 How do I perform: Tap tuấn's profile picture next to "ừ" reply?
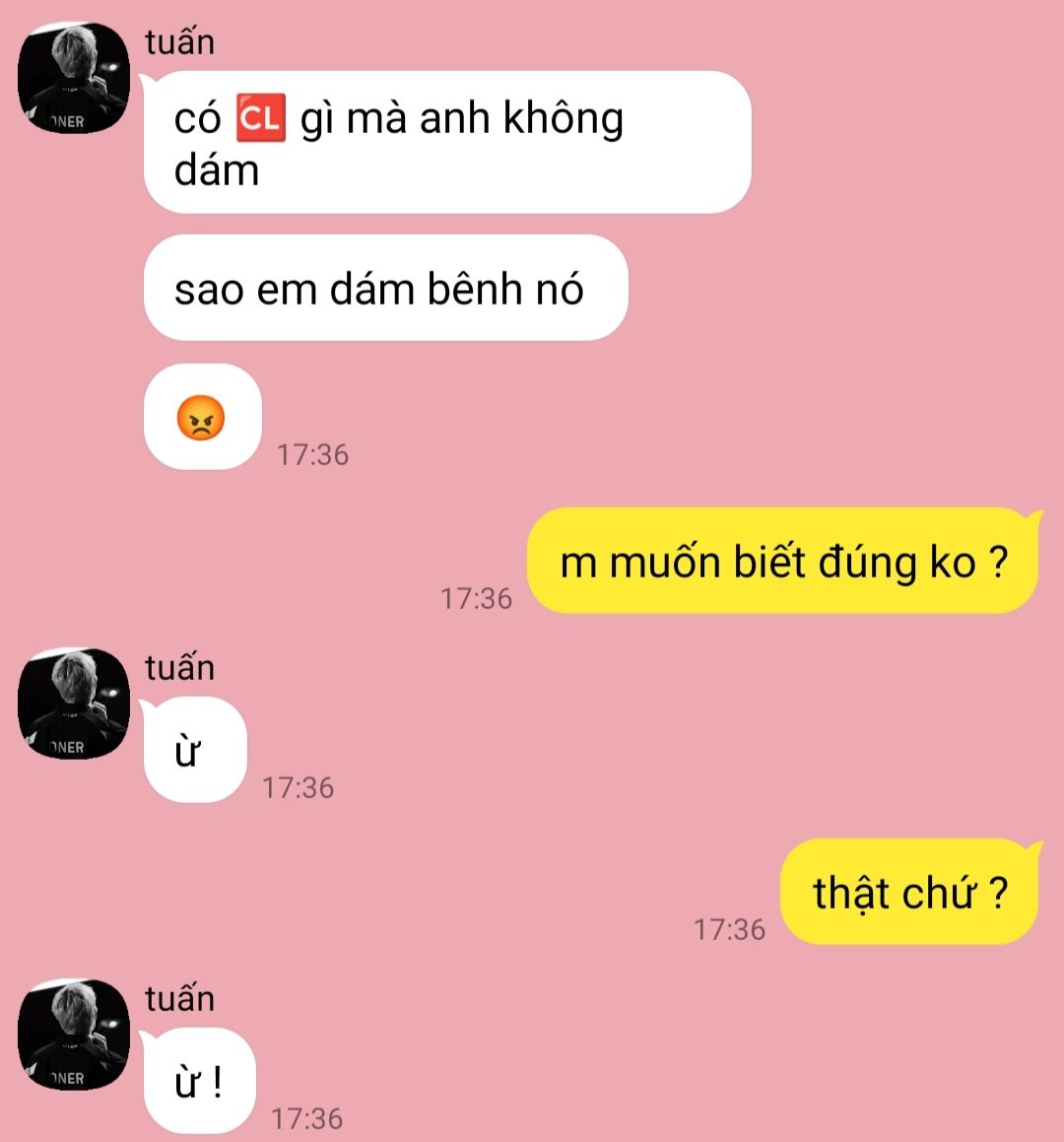tap(74, 704)
